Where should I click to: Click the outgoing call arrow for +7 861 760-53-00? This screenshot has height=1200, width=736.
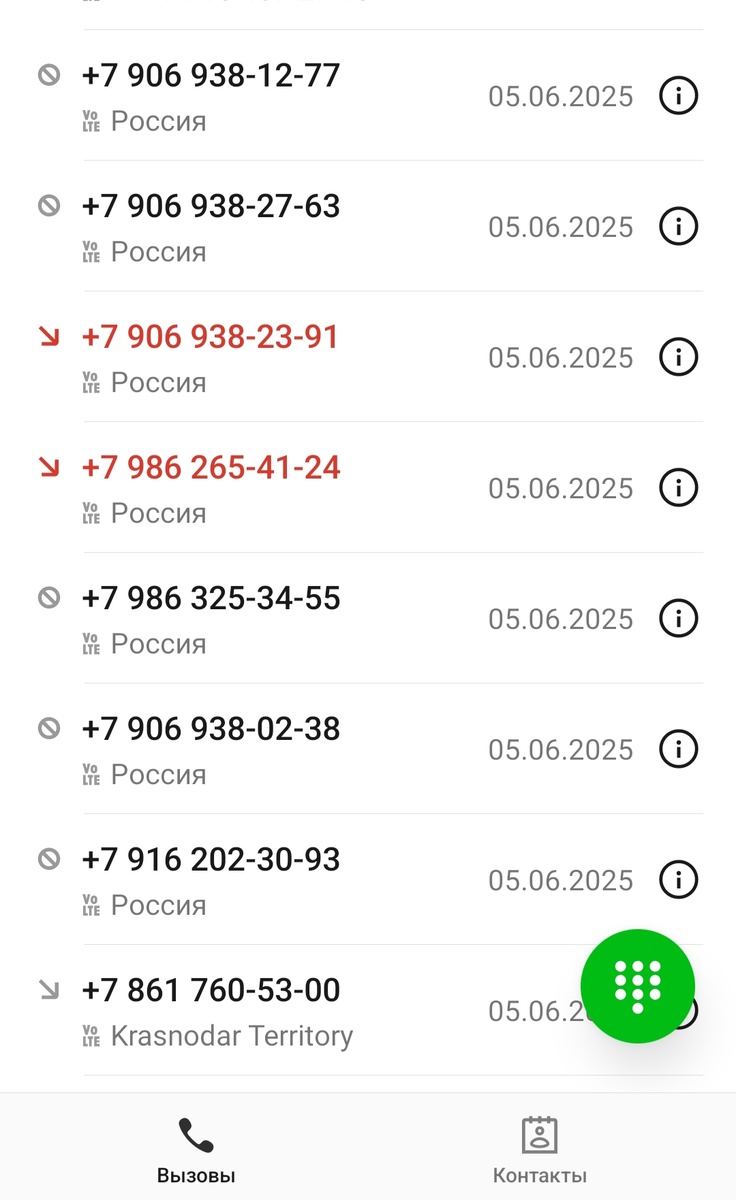coord(48,990)
